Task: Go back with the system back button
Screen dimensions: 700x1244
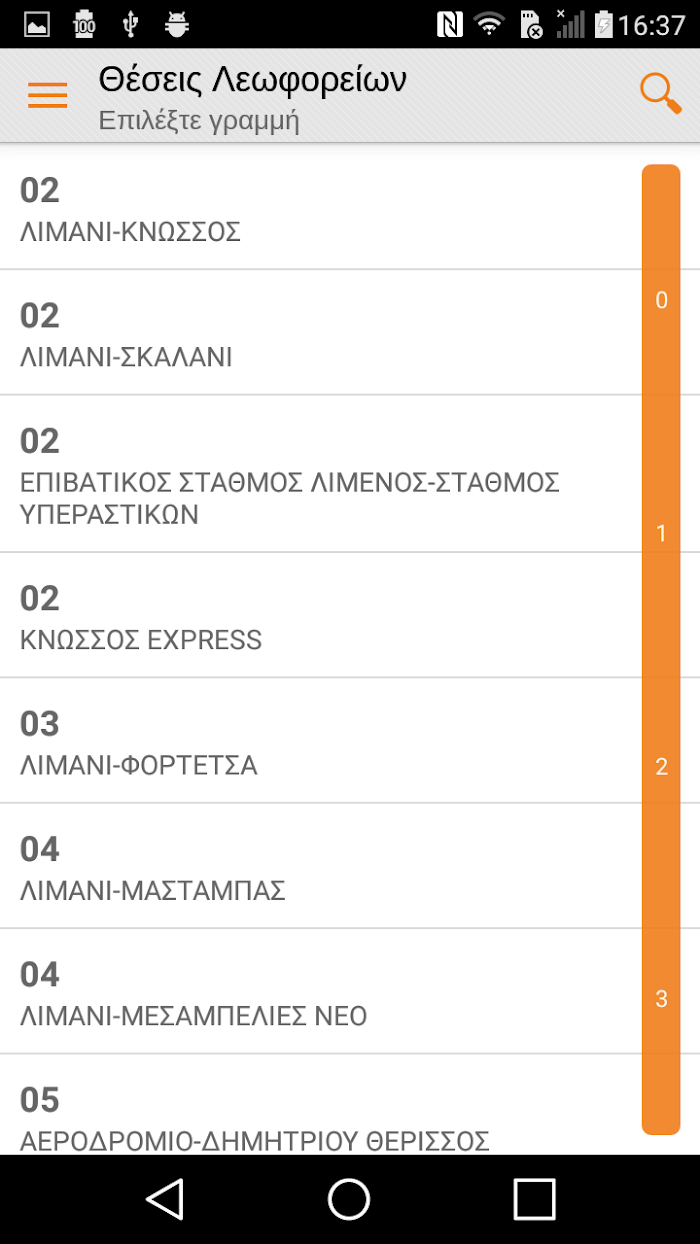Action: point(165,1198)
